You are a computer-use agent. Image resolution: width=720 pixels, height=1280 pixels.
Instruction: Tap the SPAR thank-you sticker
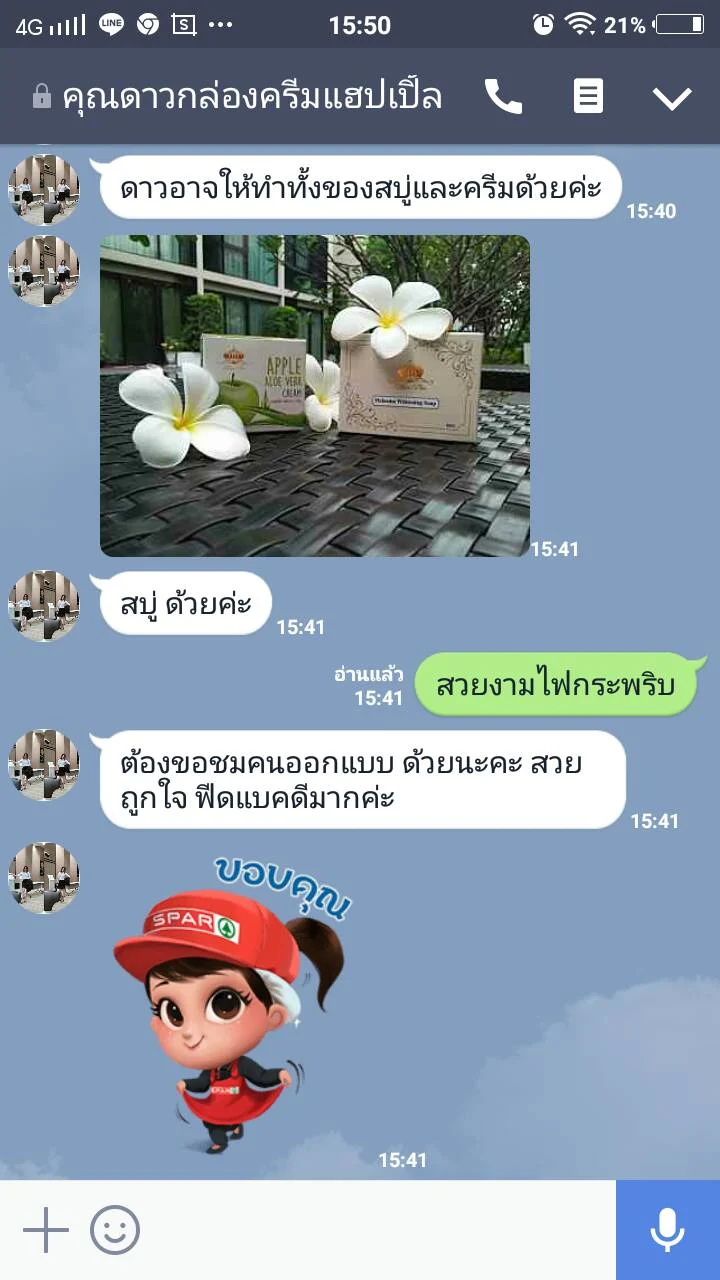pyautogui.click(x=232, y=1000)
